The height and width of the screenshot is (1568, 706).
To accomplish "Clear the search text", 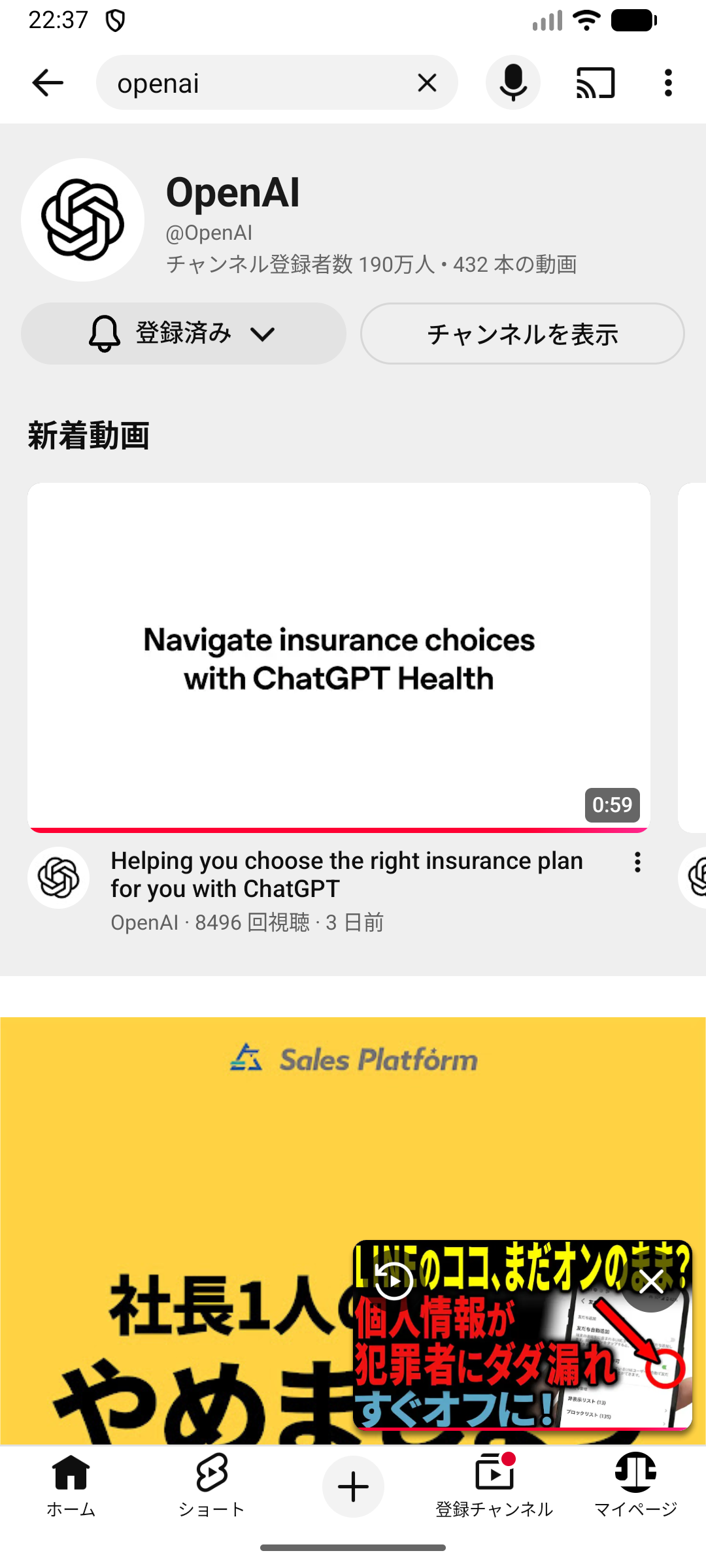I will click(427, 83).
